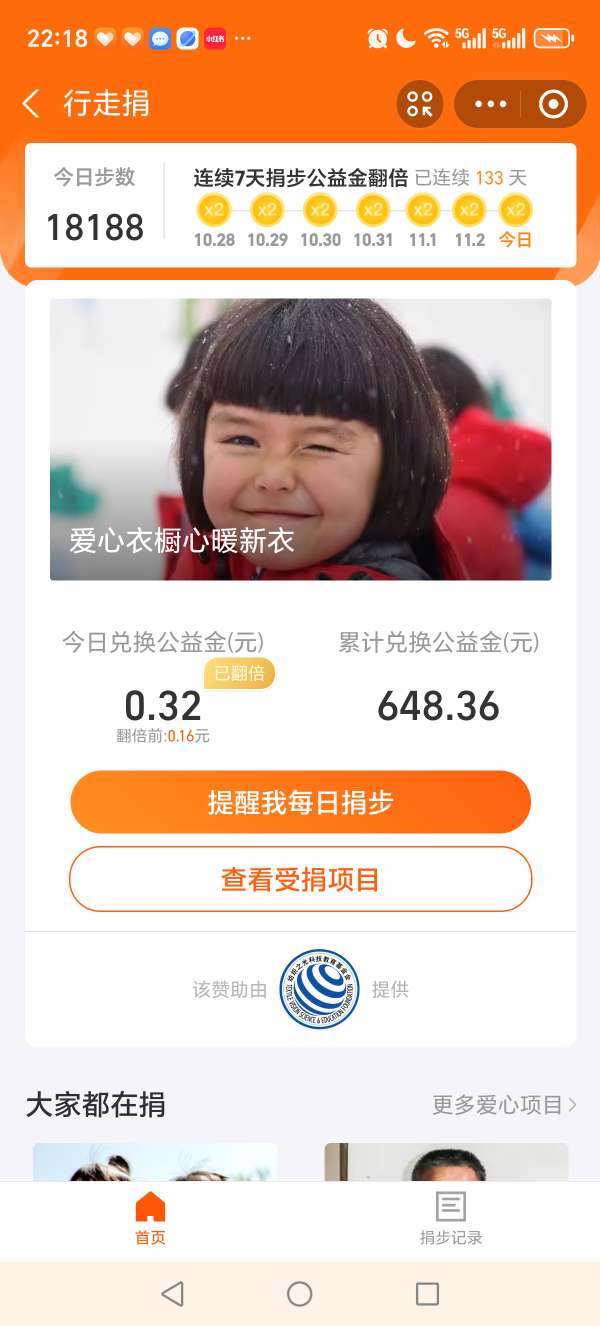Viewport: 600px width, 1326px height.
Task: Open the four-dot mini program shortcut icon
Action: [420, 104]
